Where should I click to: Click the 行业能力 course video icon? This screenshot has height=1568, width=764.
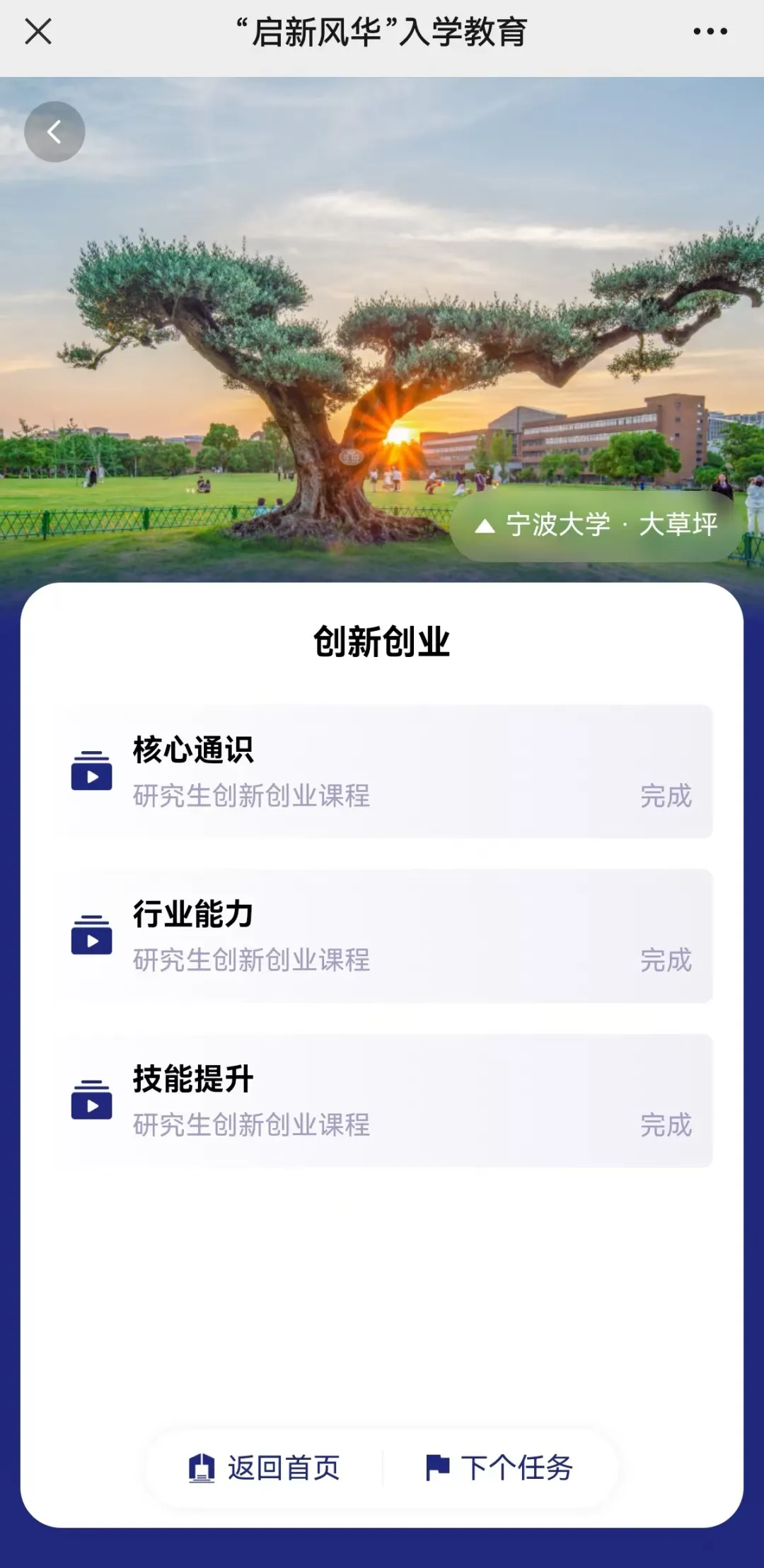coord(92,935)
